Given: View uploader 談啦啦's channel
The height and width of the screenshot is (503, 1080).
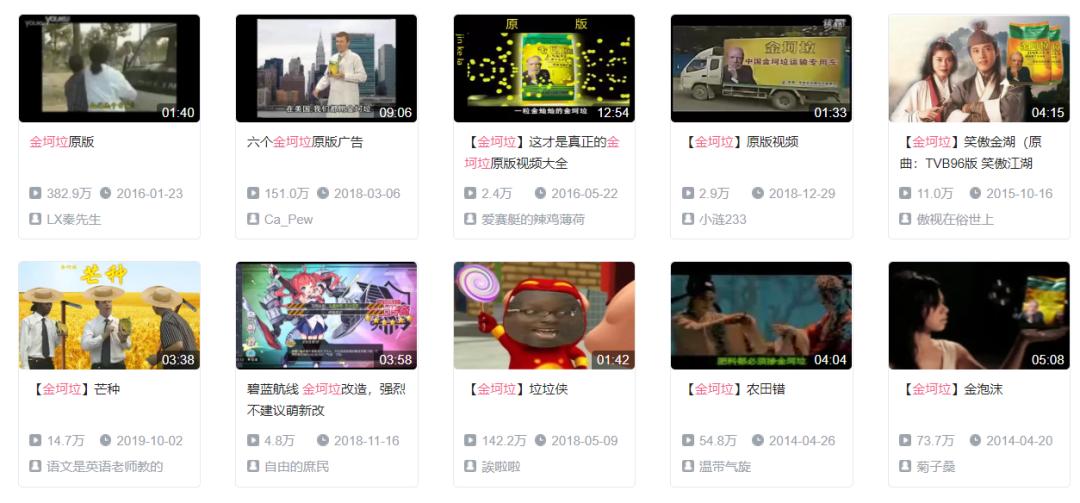Looking at the screenshot, I should click(x=500, y=466).
